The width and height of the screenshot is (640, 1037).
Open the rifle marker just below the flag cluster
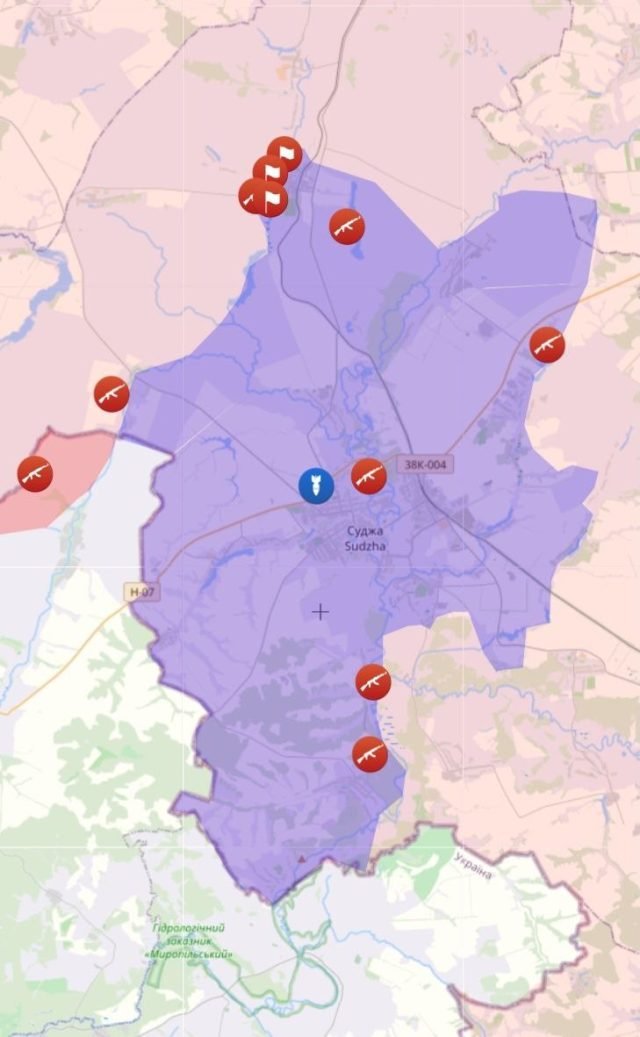click(x=347, y=227)
